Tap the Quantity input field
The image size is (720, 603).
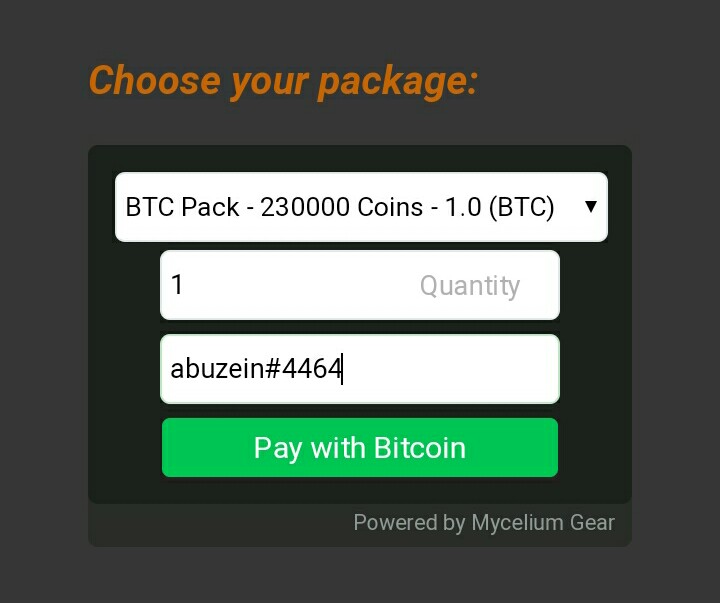click(359, 285)
